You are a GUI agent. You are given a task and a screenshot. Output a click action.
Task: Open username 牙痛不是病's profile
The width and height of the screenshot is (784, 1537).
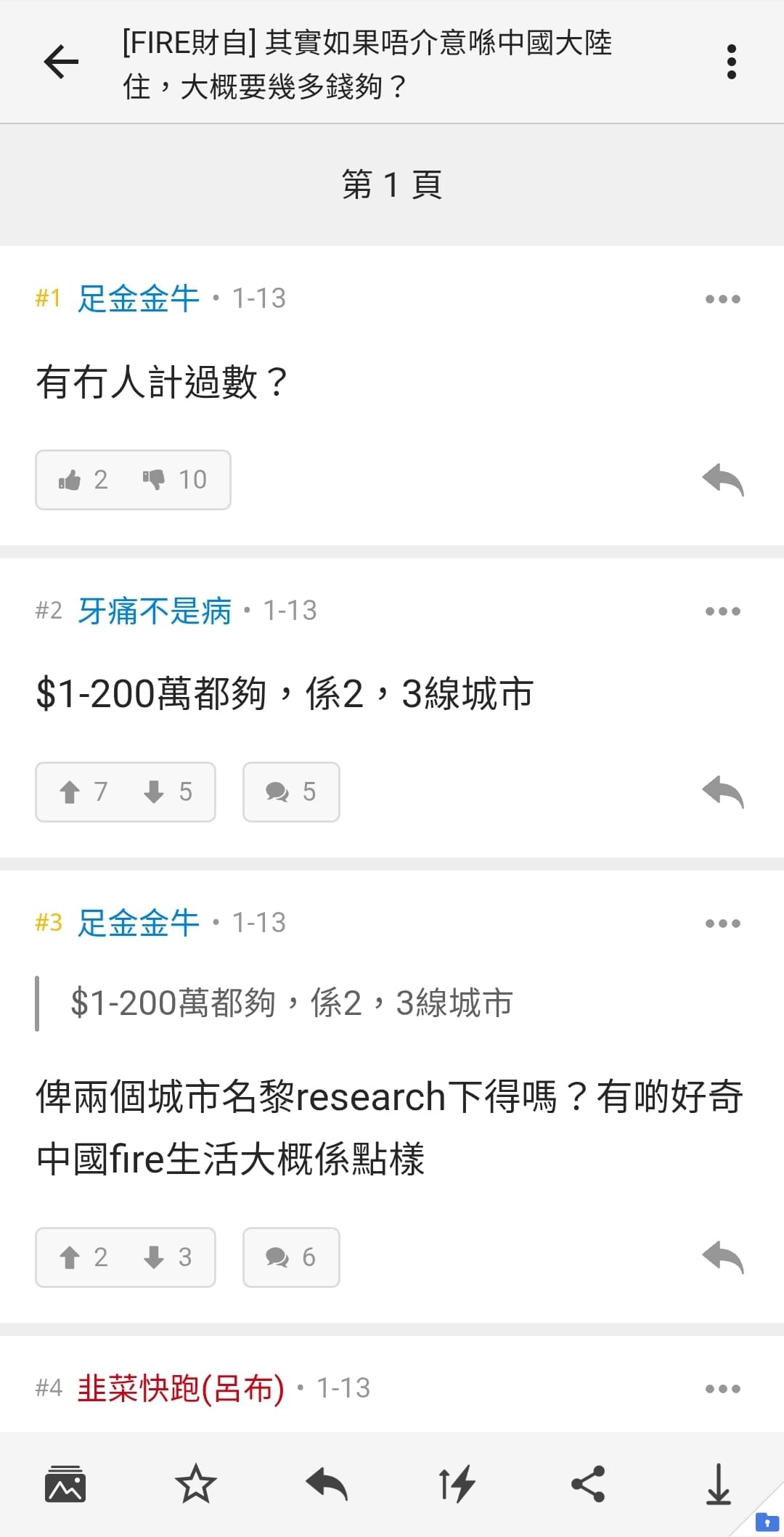click(x=154, y=611)
